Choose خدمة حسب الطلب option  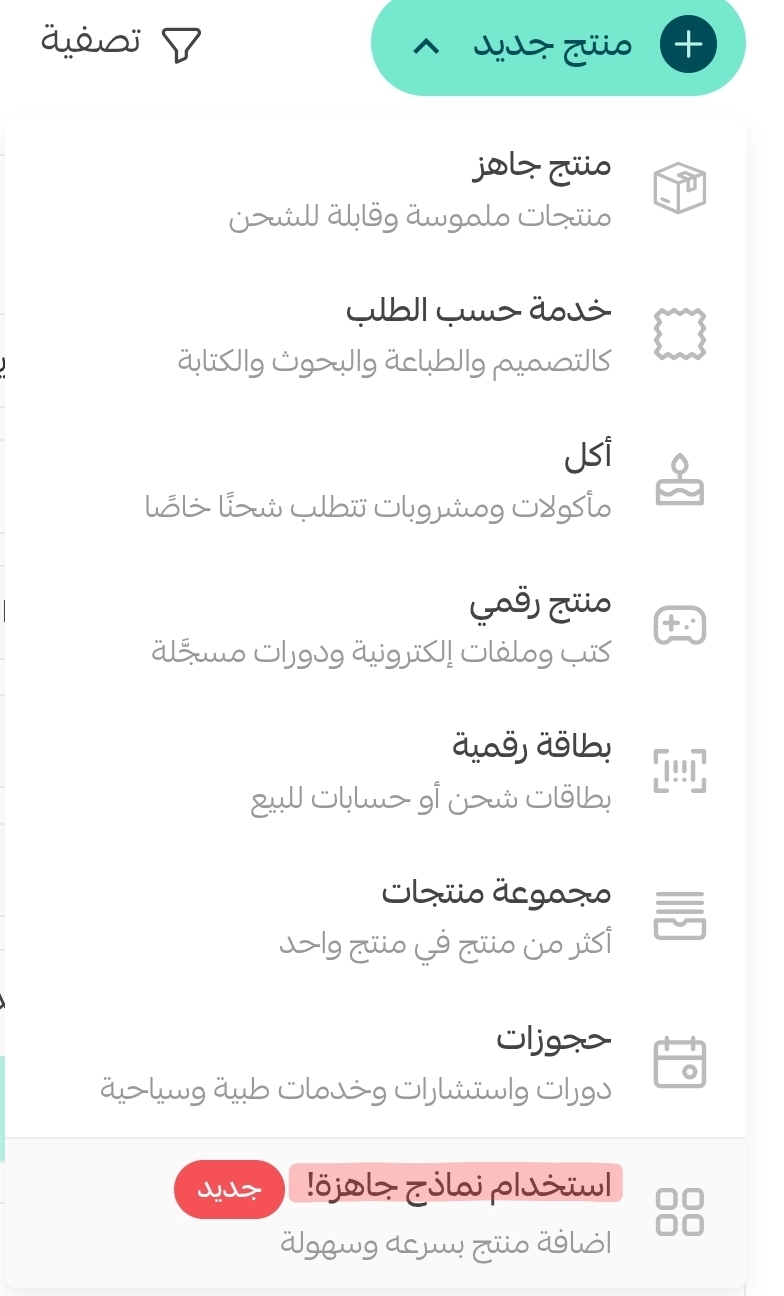click(420, 334)
